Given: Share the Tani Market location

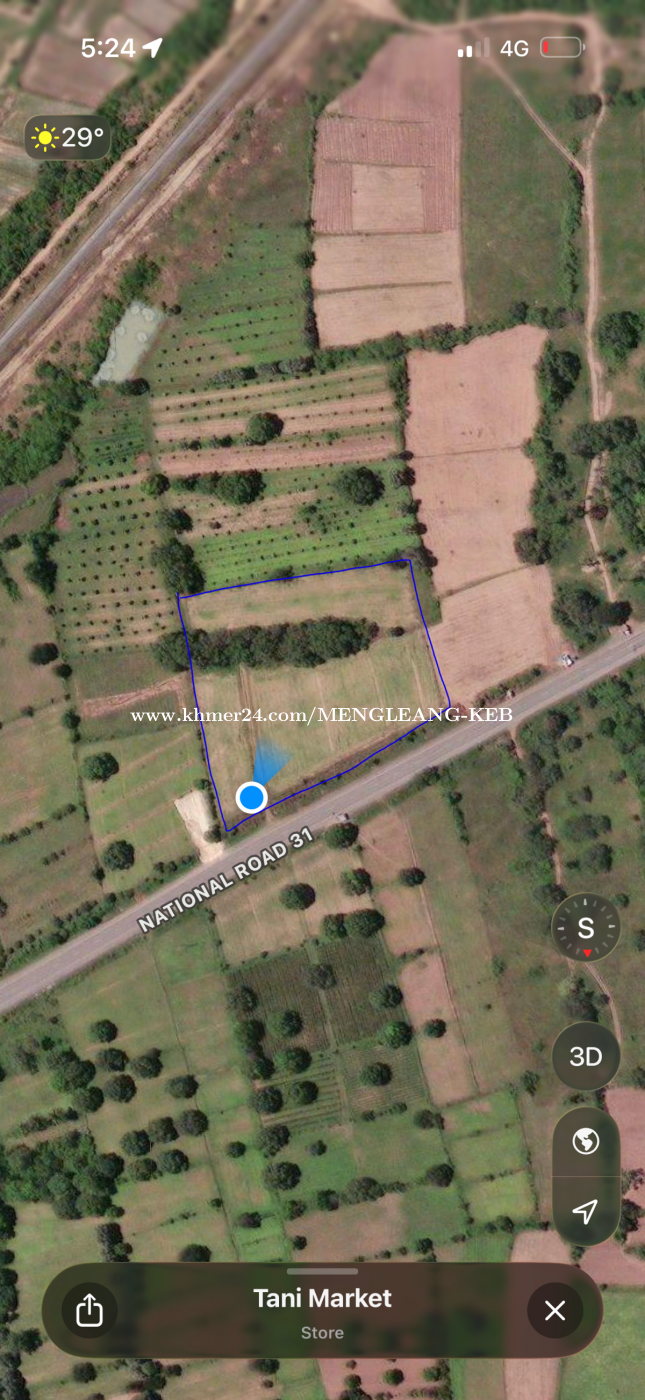Looking at the screenshot, I should pyautogui.click(x=90, y=1310).
